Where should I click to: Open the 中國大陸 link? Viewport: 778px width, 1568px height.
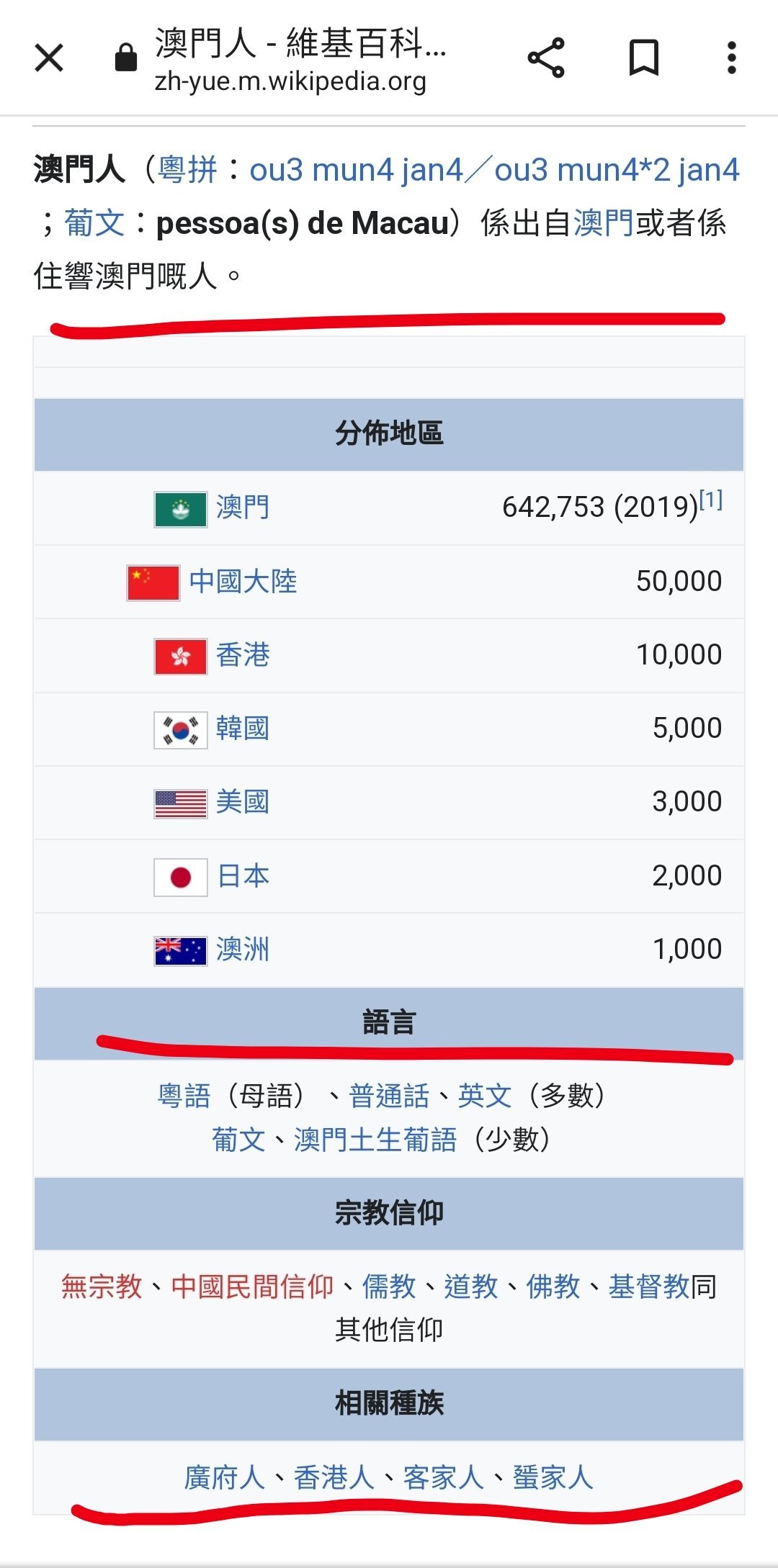click(x=243, y=581)
